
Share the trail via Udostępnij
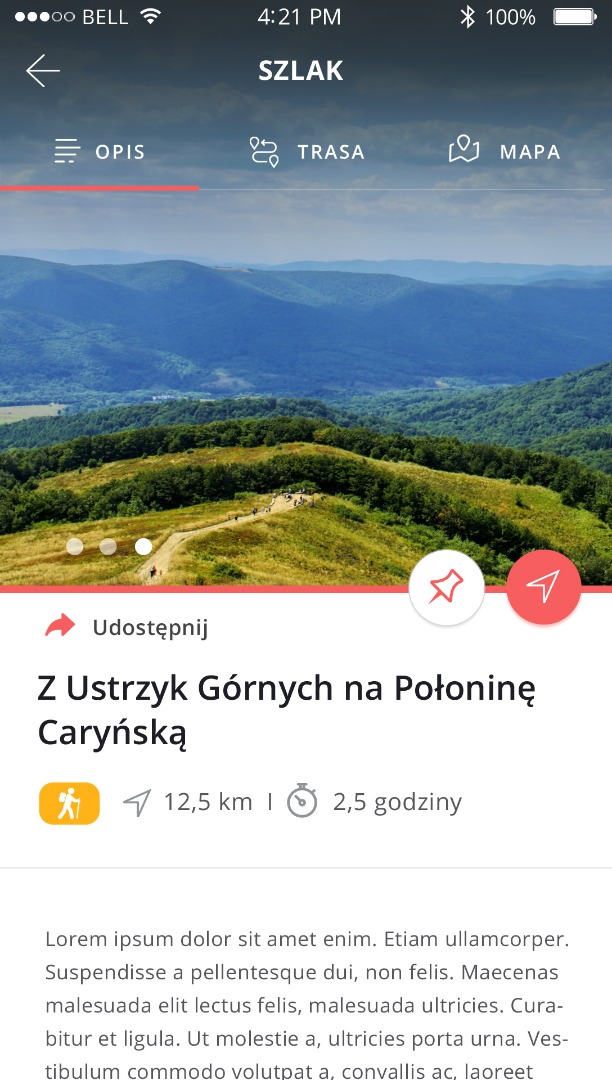pos(127,627)
